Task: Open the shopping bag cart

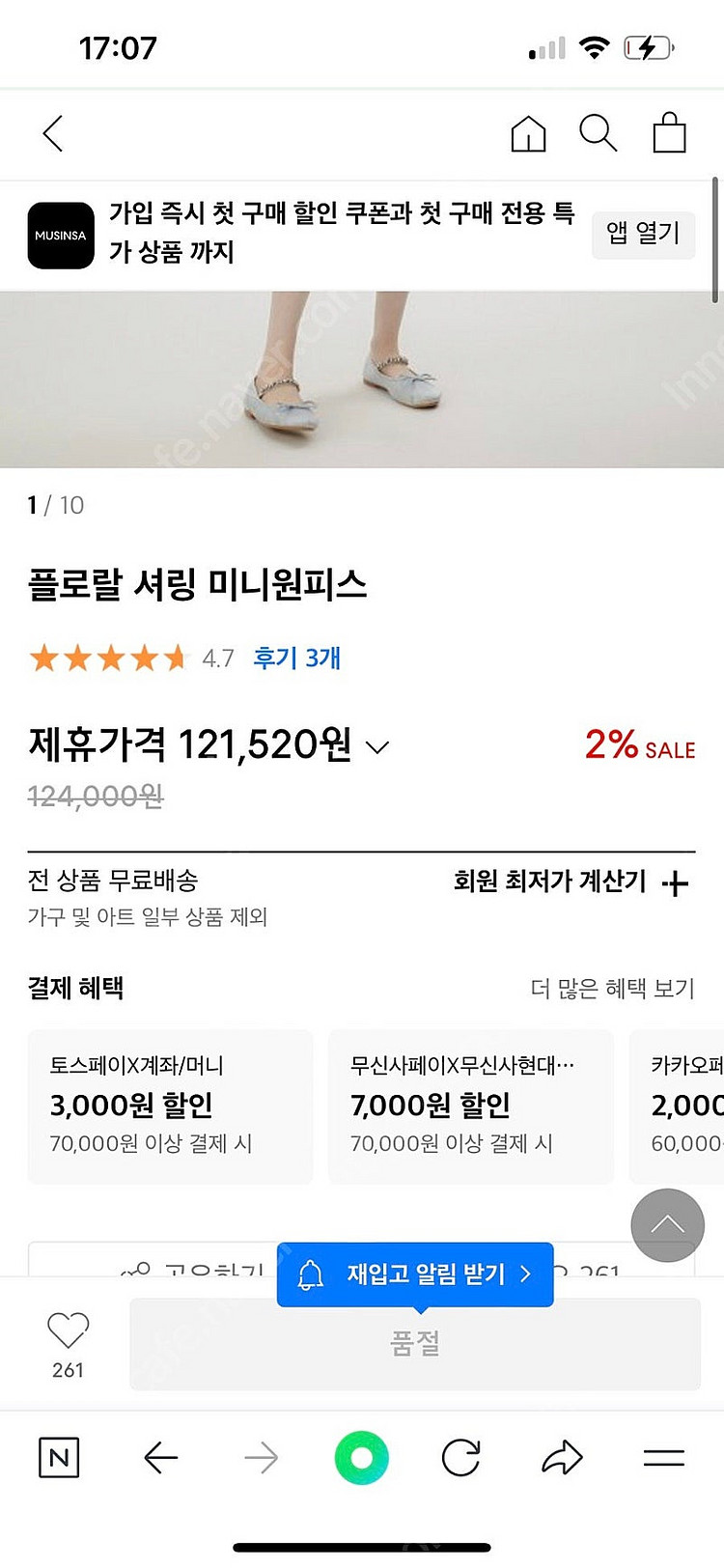Action: 669,133
